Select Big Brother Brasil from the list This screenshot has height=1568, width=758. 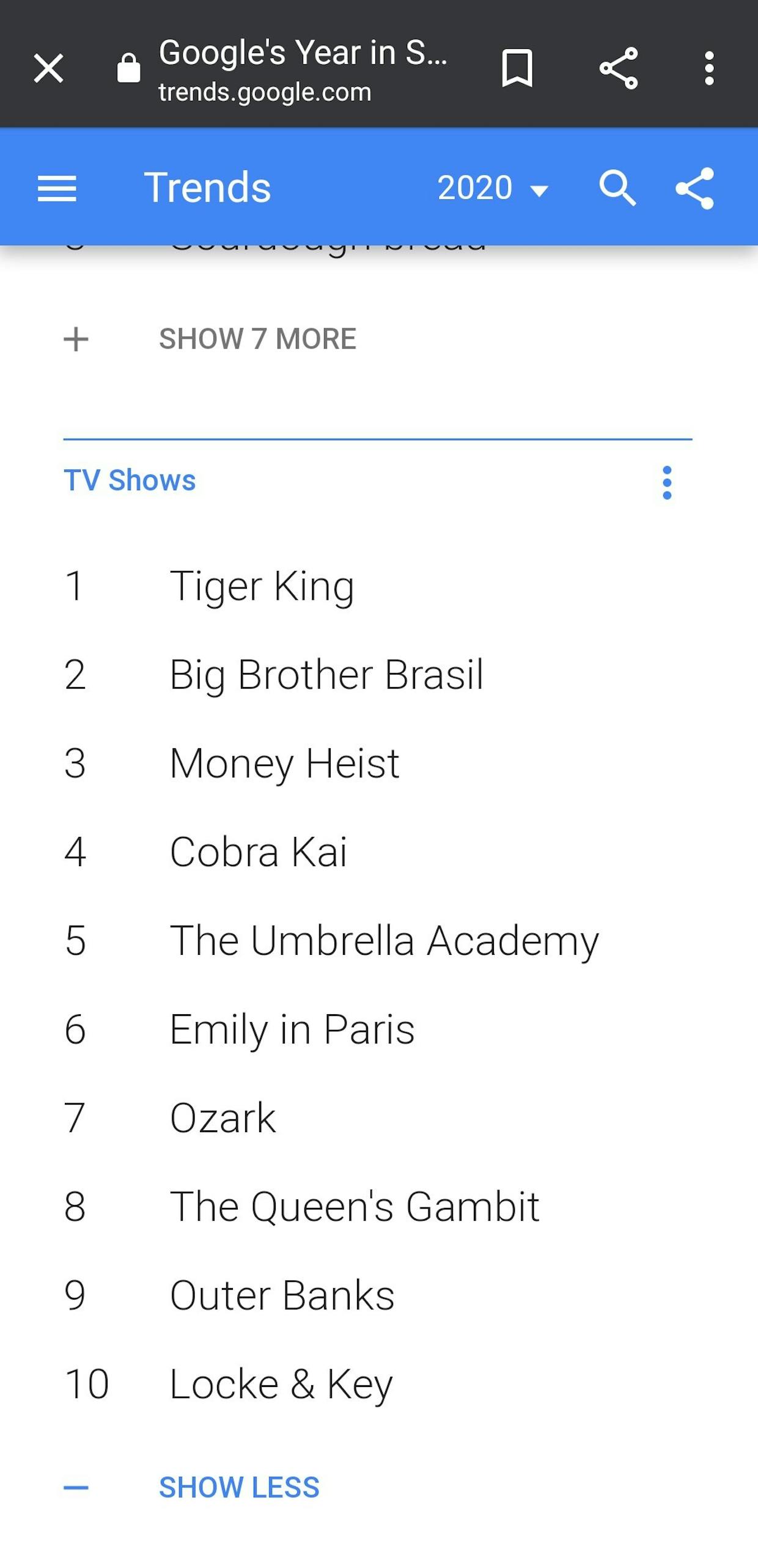click(x=327, y=675)
